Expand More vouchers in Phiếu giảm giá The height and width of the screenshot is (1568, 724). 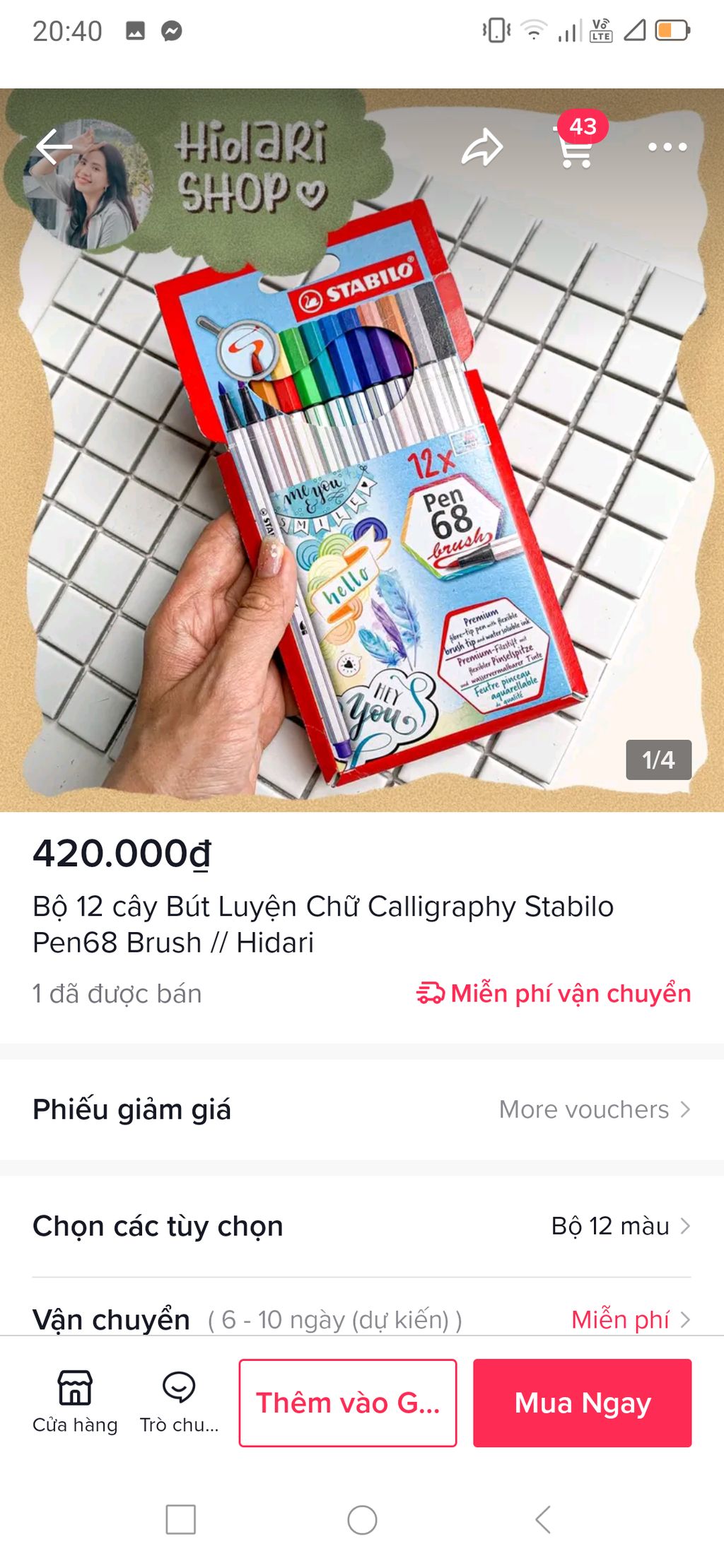pyautogui.click(x=594, y=1109)
